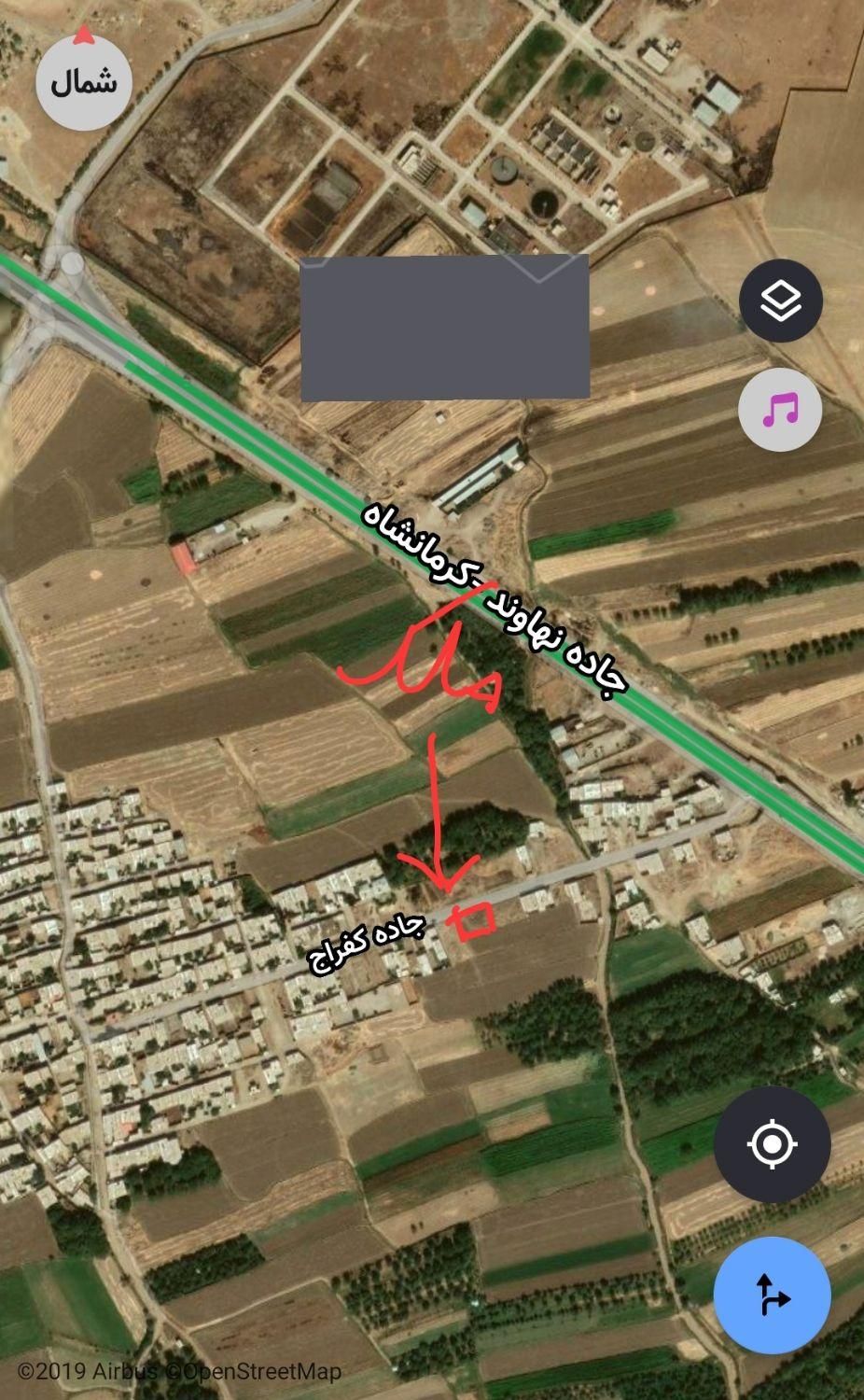
Task: Open the music note button
Action: coord(780,410)
